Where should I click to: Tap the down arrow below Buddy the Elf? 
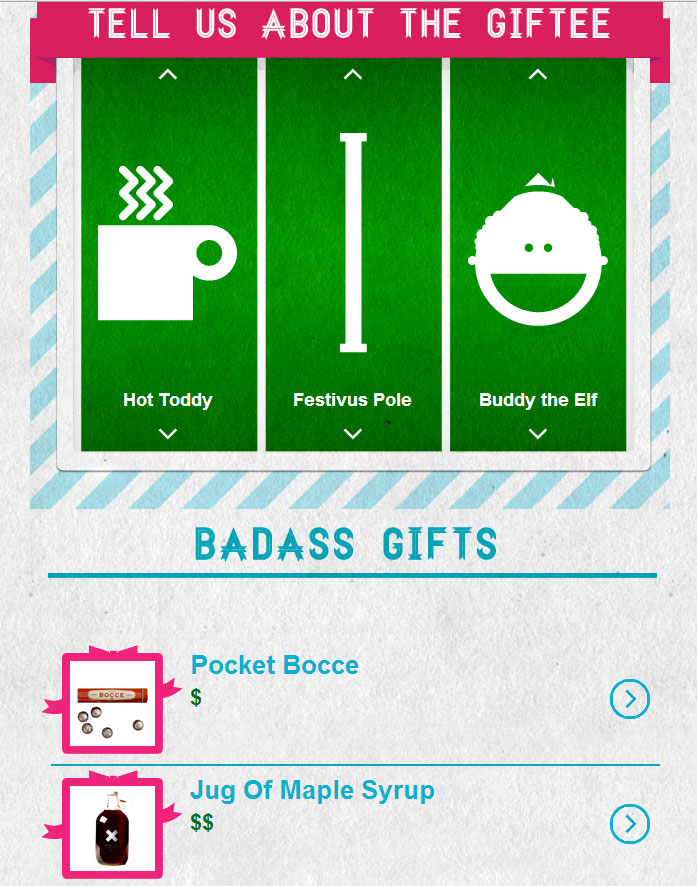click(x=538, y=434)
